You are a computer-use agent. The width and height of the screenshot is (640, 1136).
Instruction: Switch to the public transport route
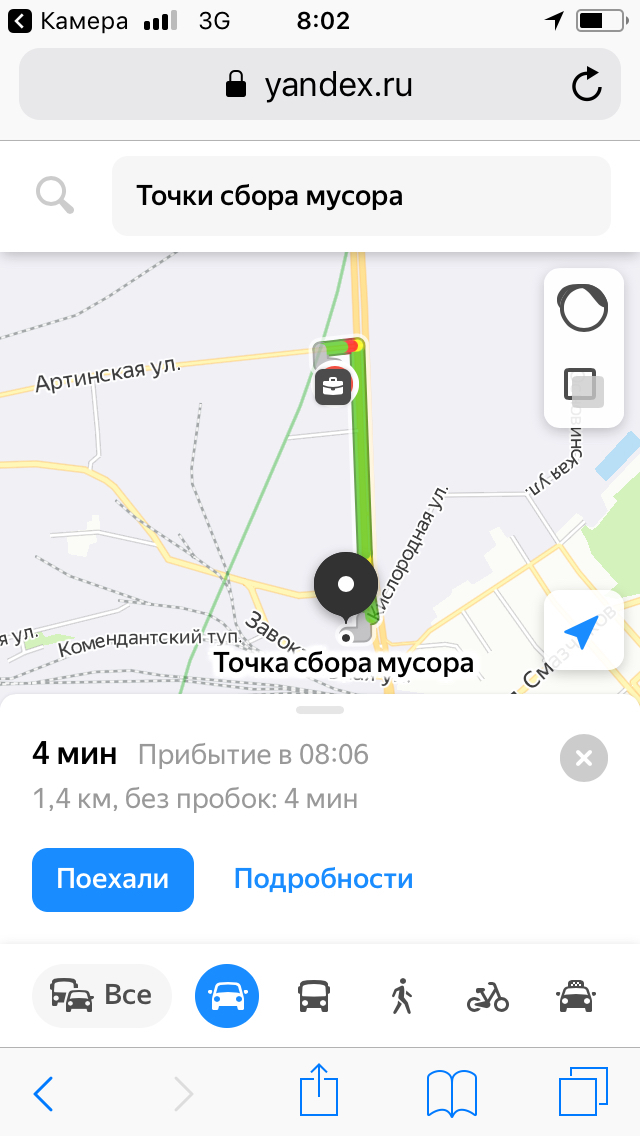pyautogui.click(x=314, y=996)
